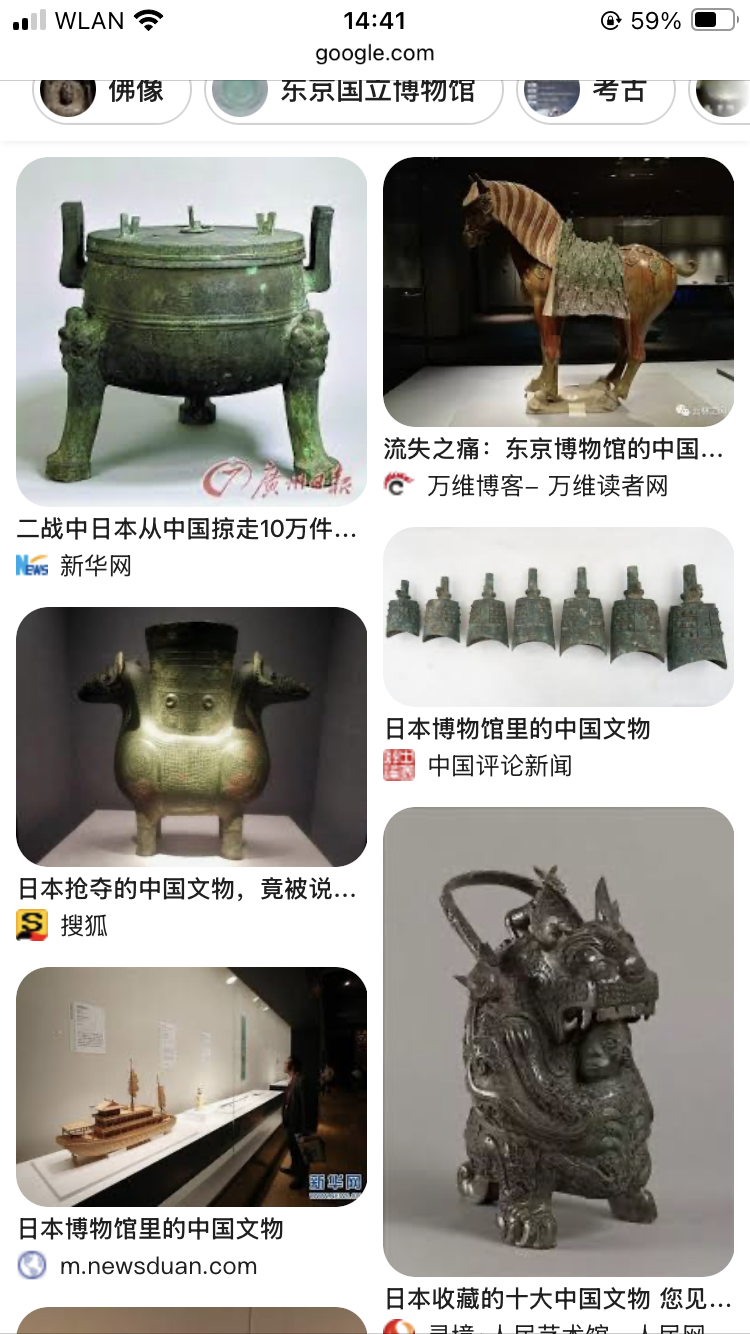750x1334 pixels.
Task: Open the bronze tripod image from 新华网
Action: coord(191,331)
